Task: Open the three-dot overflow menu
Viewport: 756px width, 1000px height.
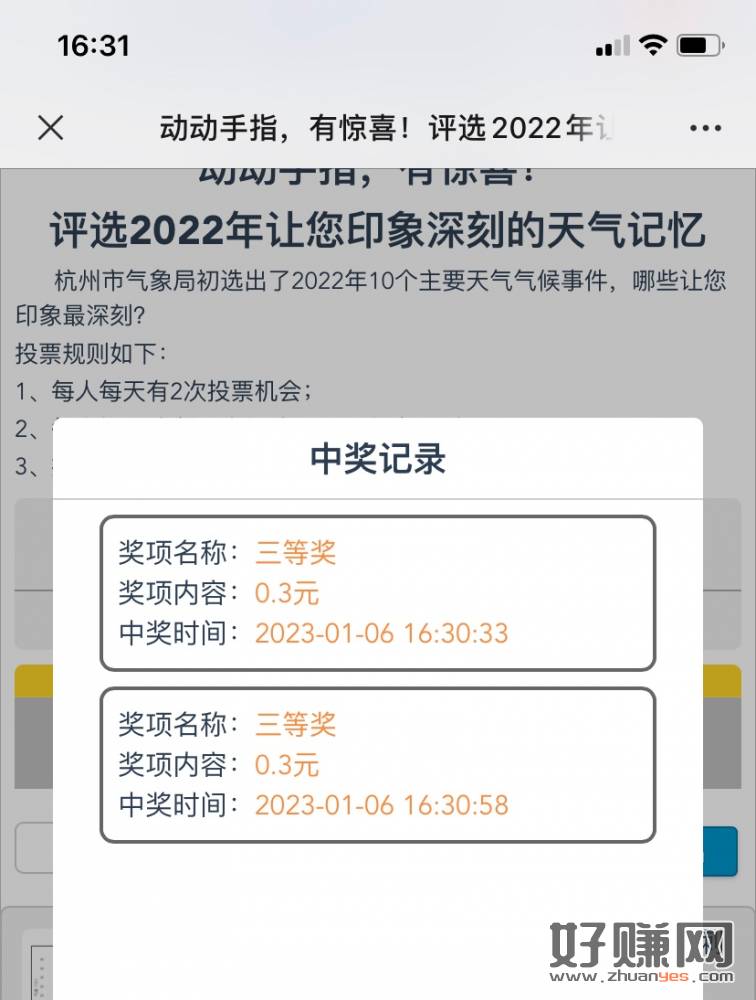Action: tap(705, 128)
